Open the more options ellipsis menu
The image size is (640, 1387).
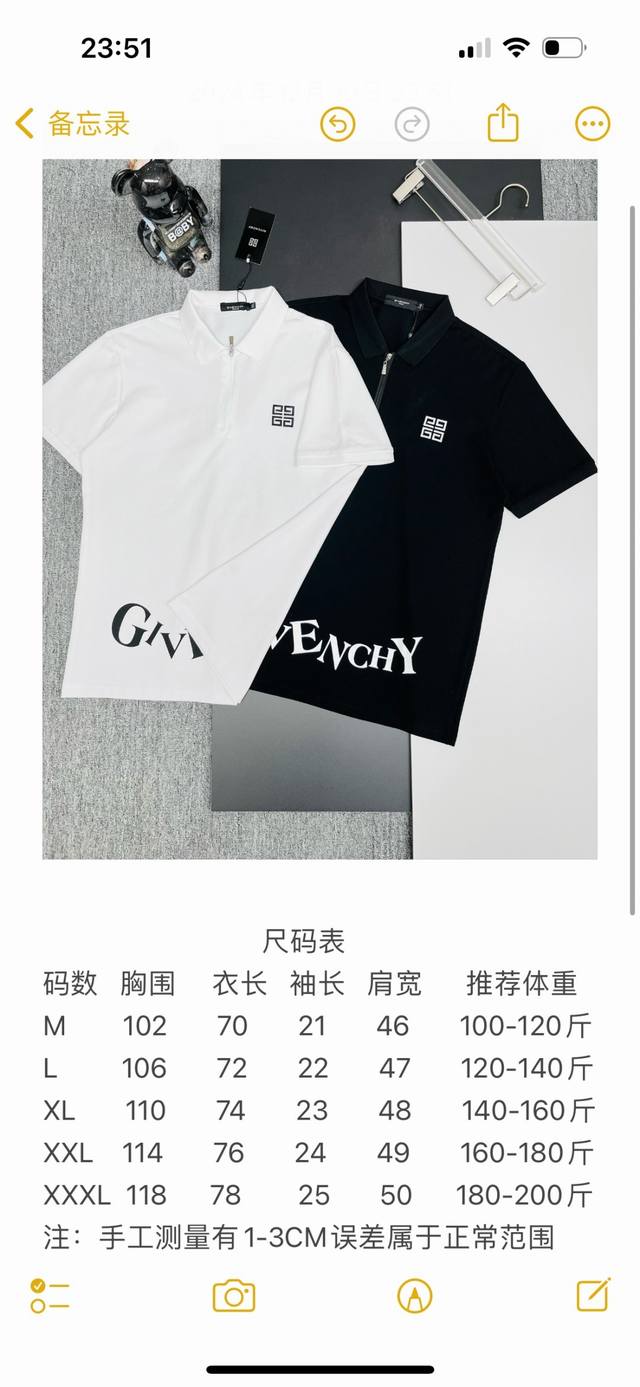coord(592,124)
